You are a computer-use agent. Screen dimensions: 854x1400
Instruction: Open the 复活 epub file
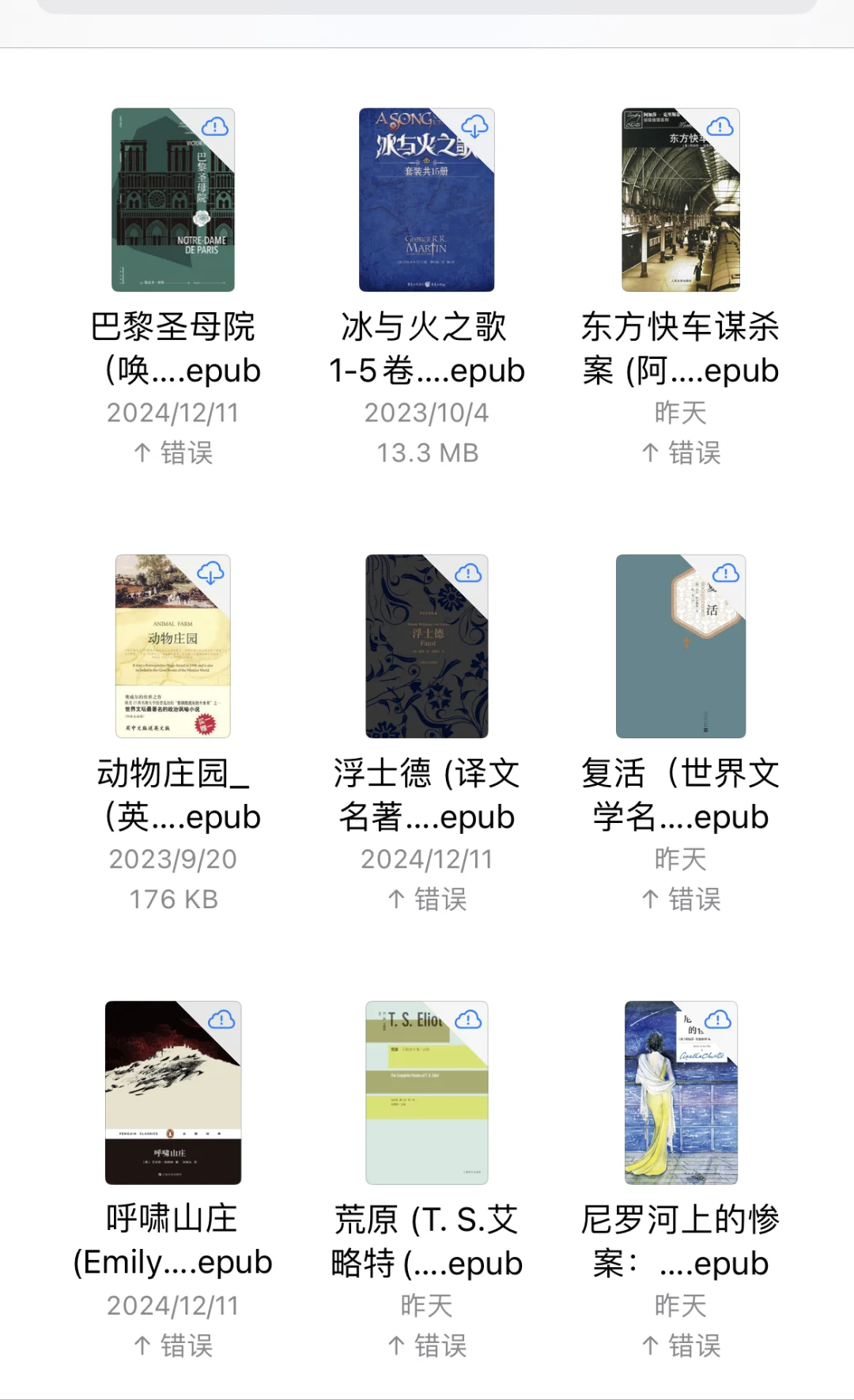[x=681, y=647]
